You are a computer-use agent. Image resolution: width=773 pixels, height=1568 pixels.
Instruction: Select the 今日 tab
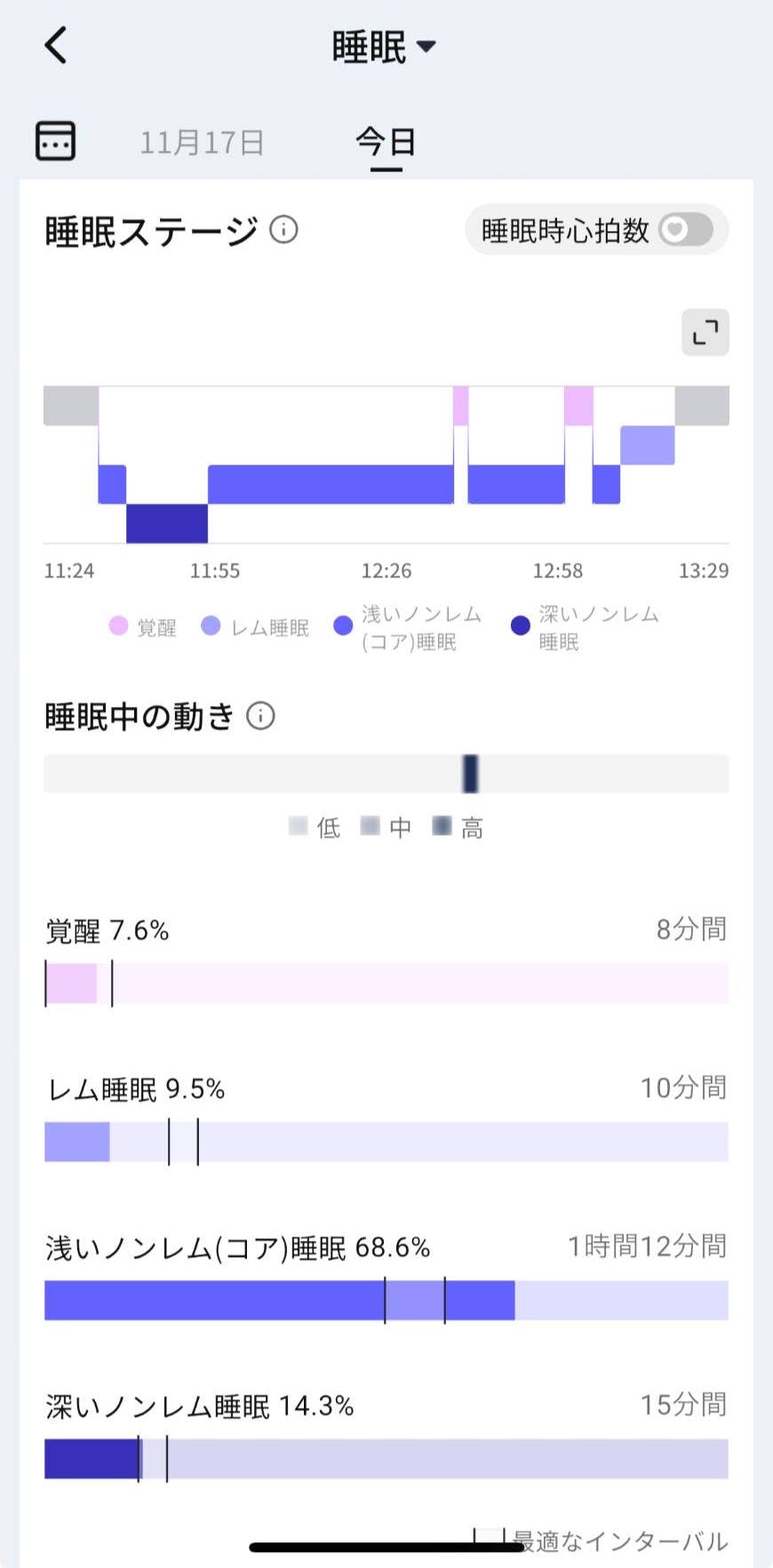tap(386, 142)
